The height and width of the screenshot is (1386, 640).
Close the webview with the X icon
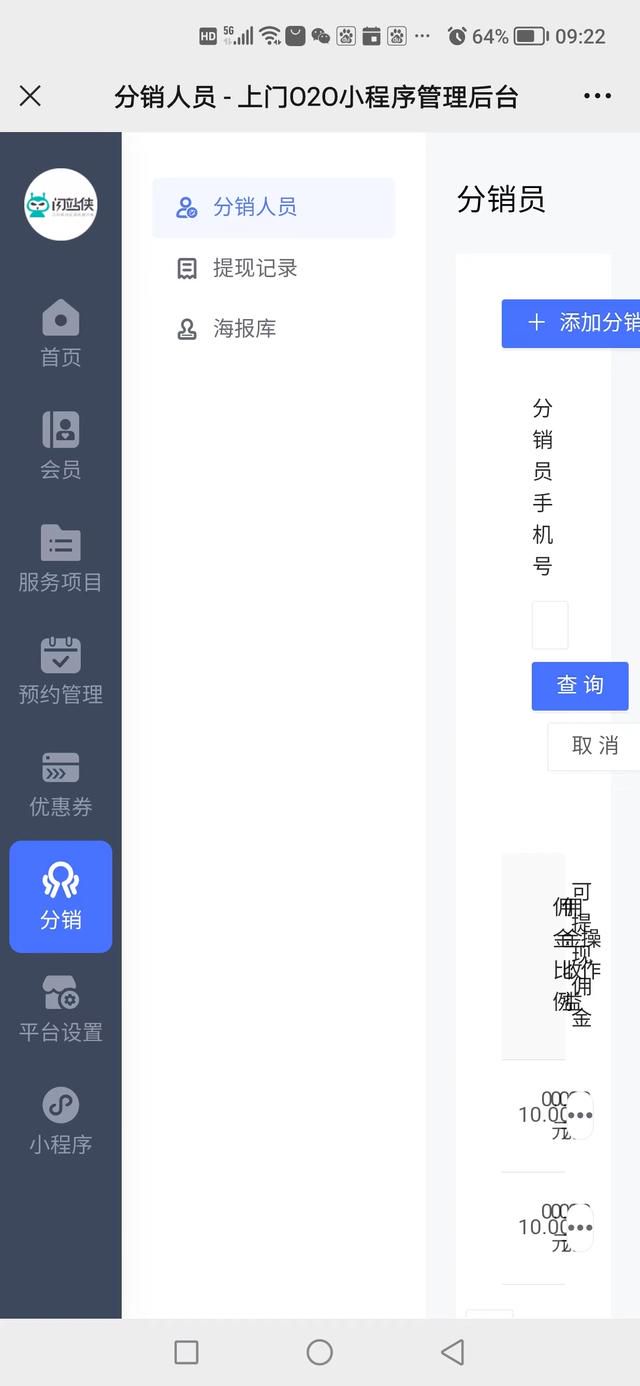[x=30, y=96]
